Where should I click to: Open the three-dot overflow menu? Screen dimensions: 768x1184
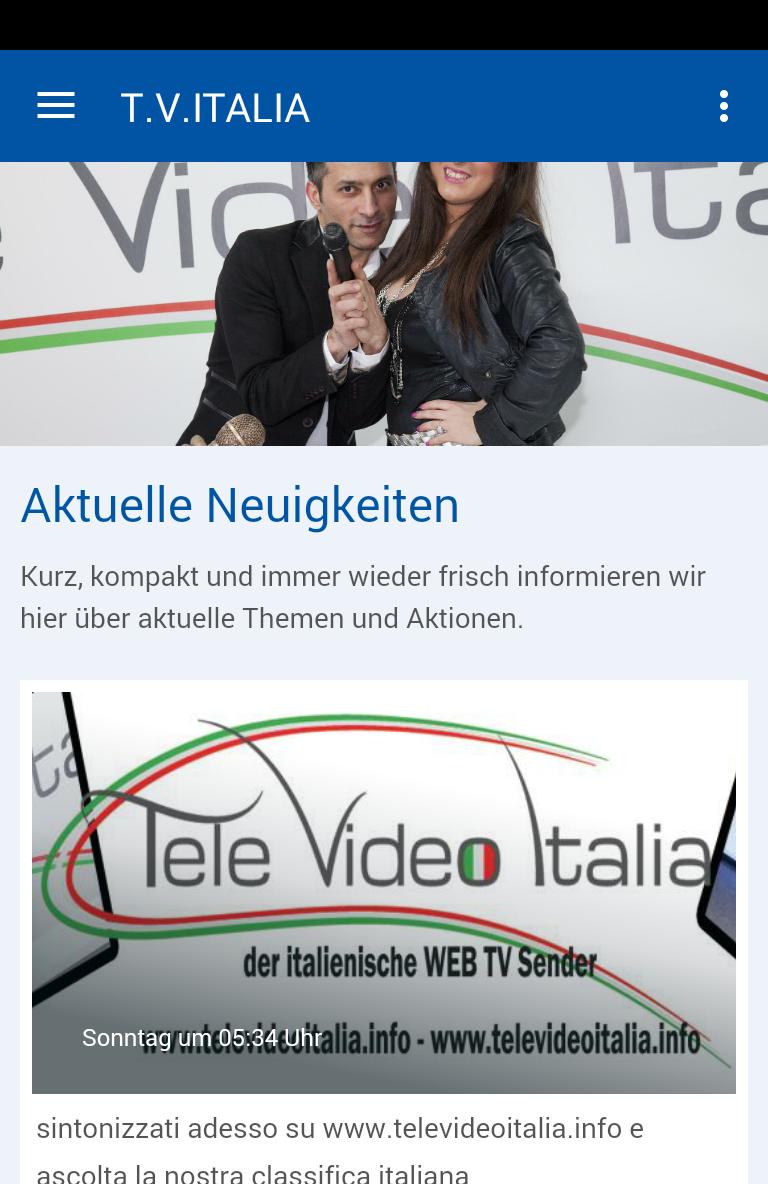click(x=723, y=106)
